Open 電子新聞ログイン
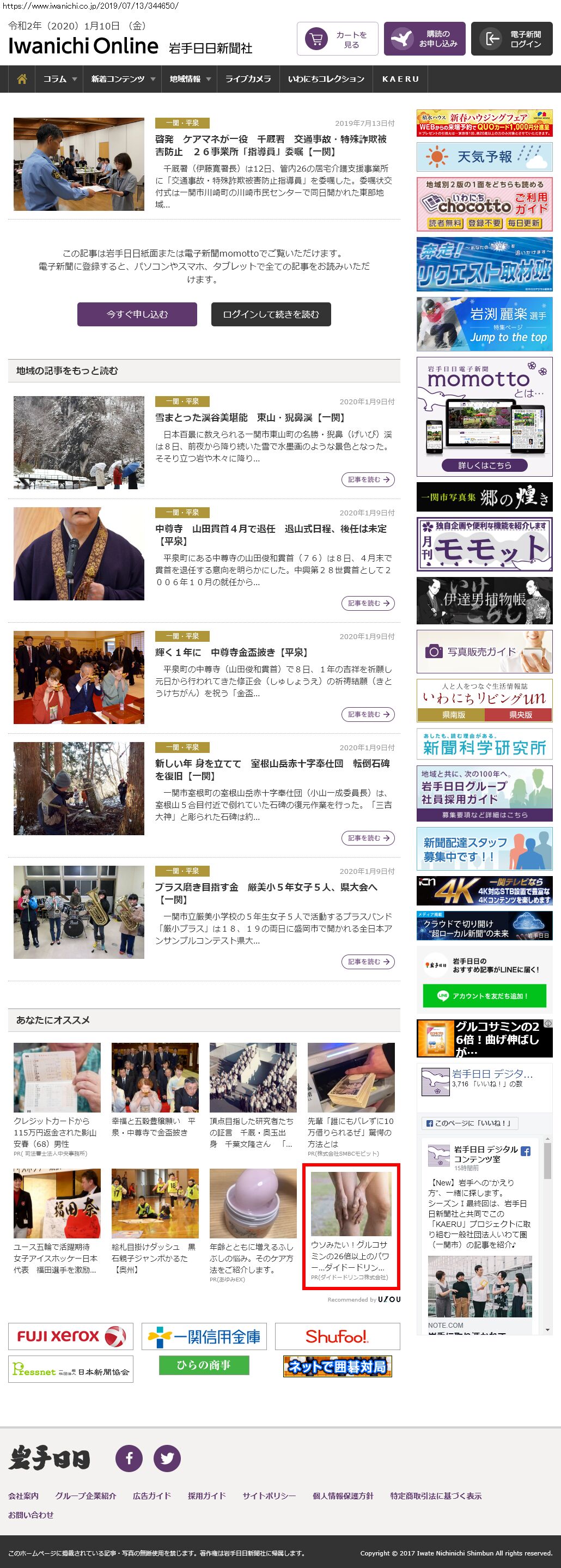The width and height of the screenshot is (561, 1568). pyautogui.click(x=512, y=39)
